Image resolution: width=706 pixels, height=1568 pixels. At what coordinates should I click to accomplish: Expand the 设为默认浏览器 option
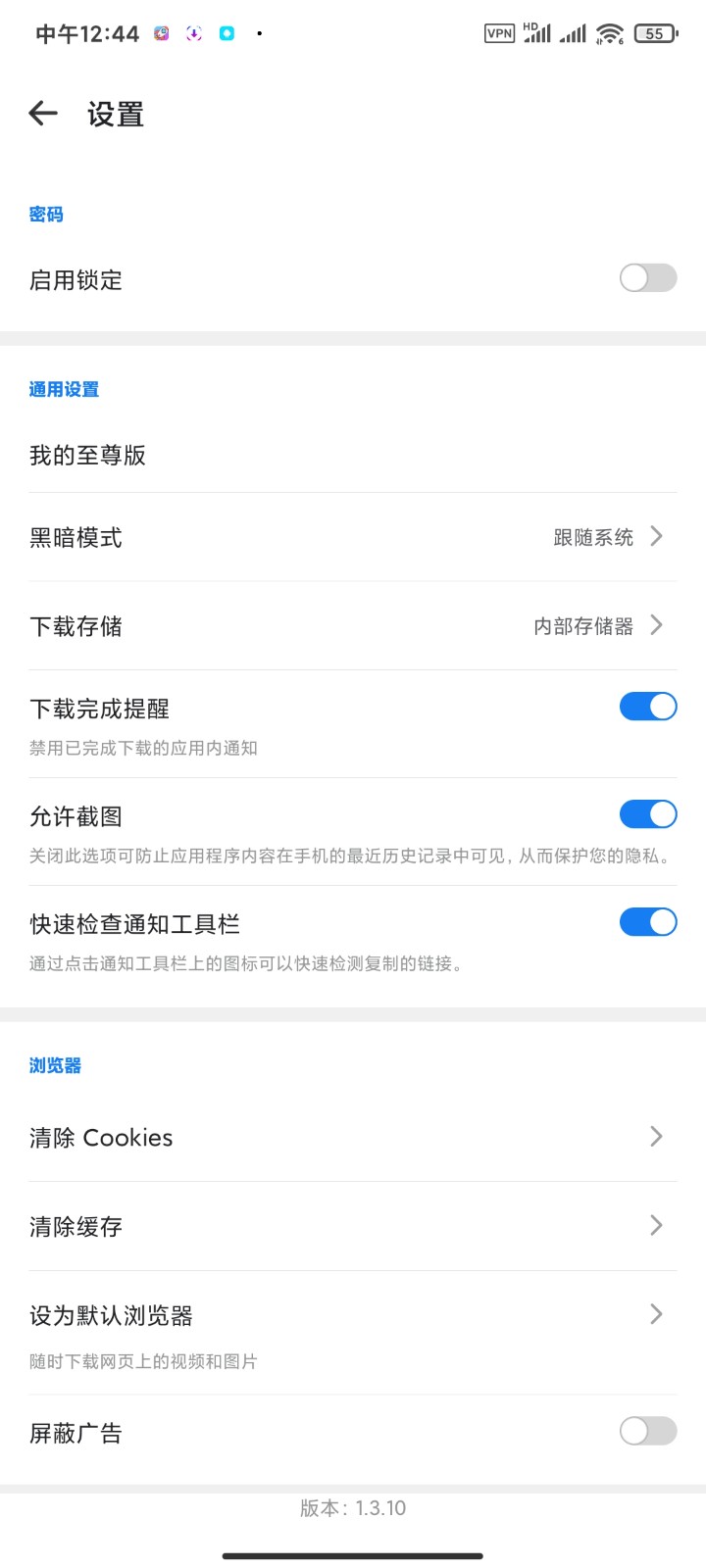tap(353, 1316)
